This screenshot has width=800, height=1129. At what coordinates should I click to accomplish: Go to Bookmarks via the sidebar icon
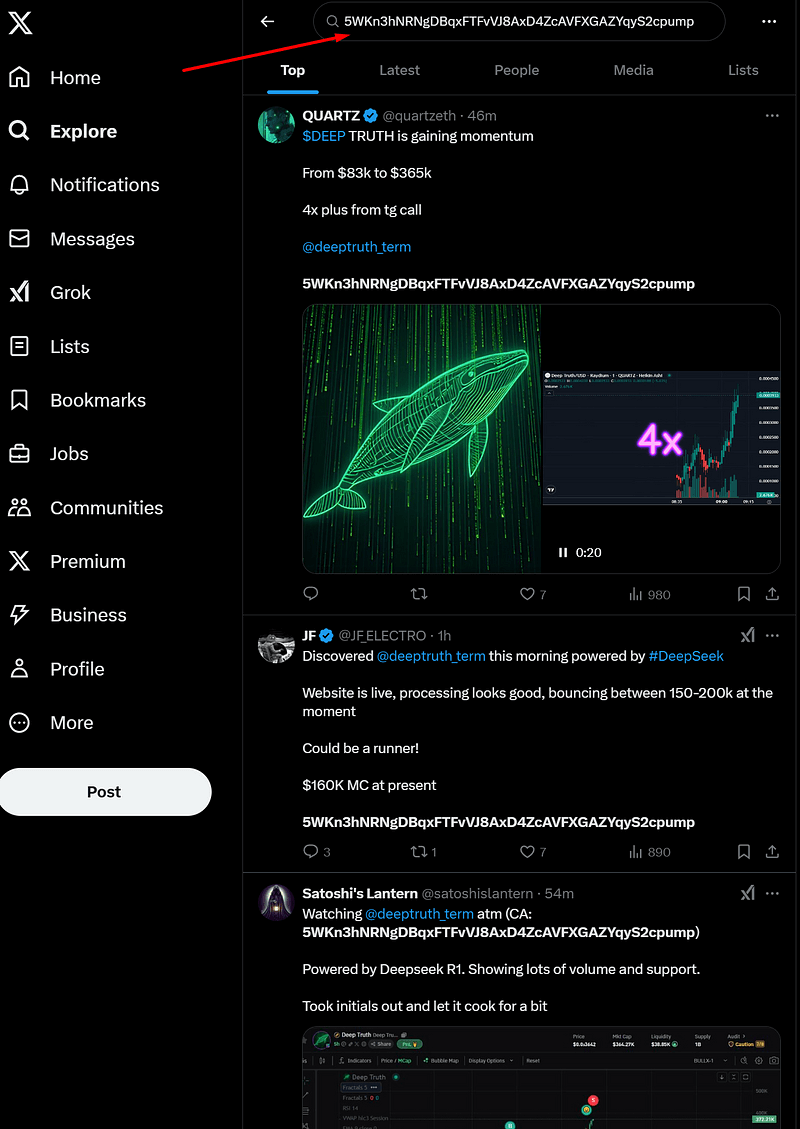[98, 400]
